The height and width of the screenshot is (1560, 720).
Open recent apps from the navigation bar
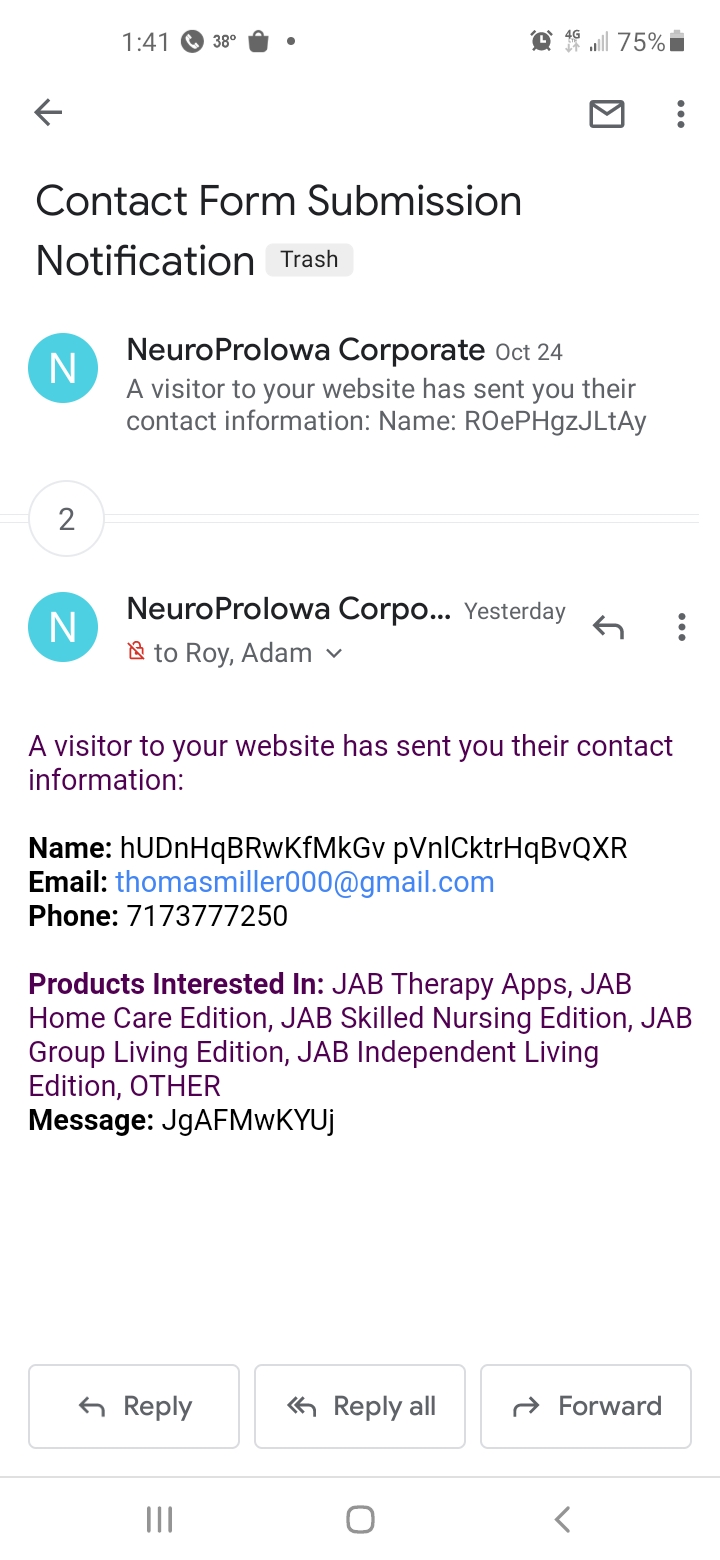click(x=159, y=1520)
